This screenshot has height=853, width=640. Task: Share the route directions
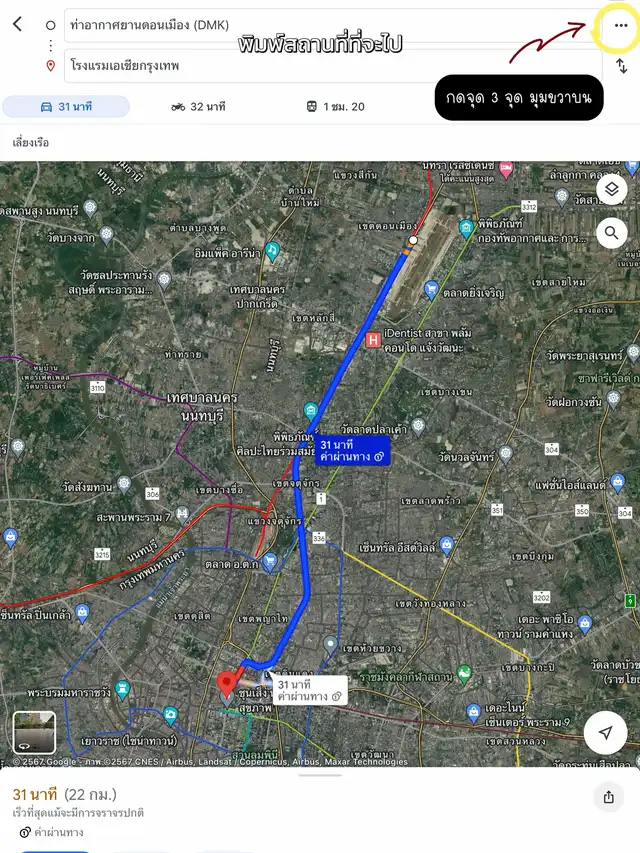[608, 797]
